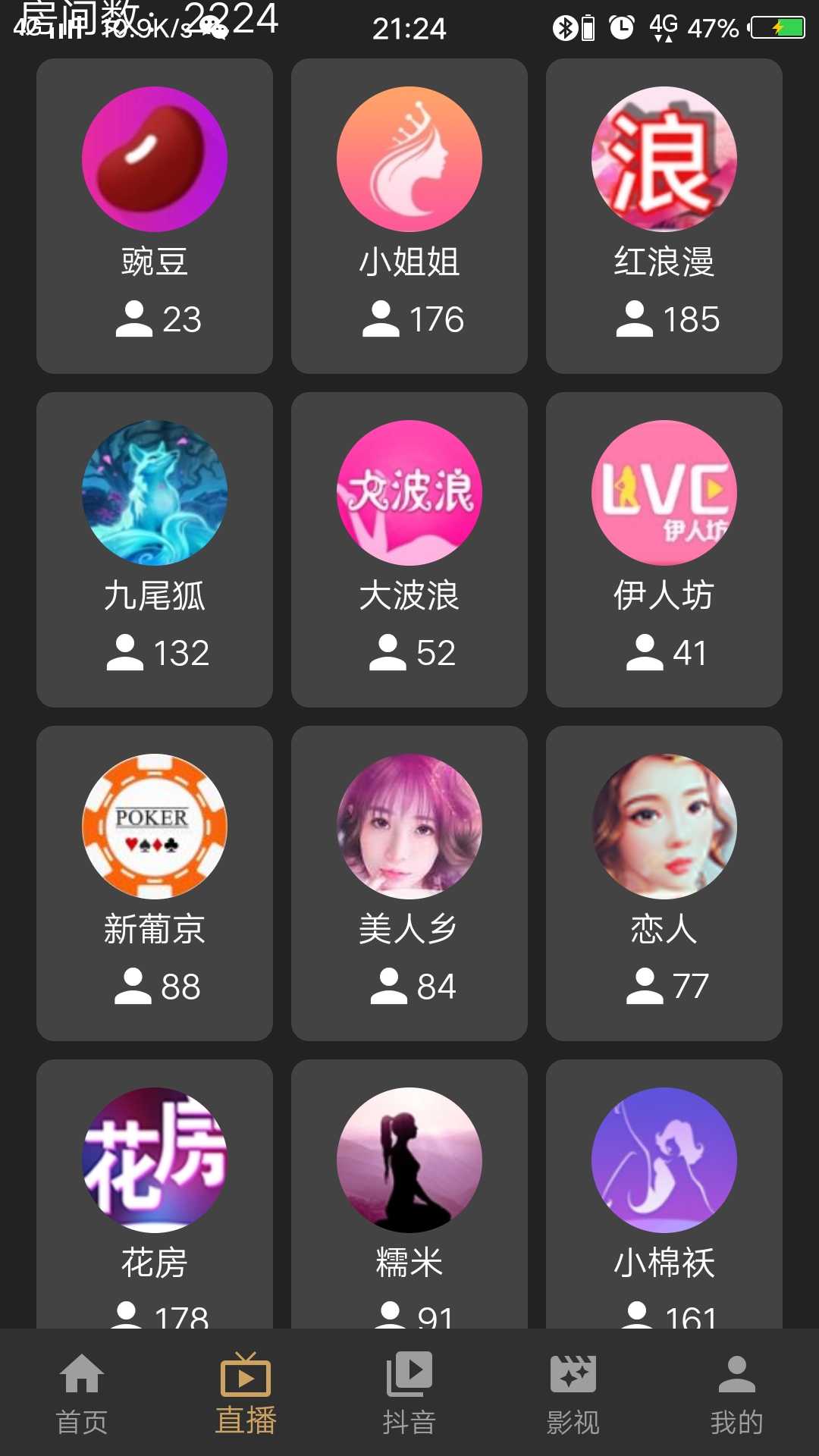Tap the 糯米 silhouette channel icon
The width and height of the screenshot is (819, 1456).
[x=409, y=1159]
